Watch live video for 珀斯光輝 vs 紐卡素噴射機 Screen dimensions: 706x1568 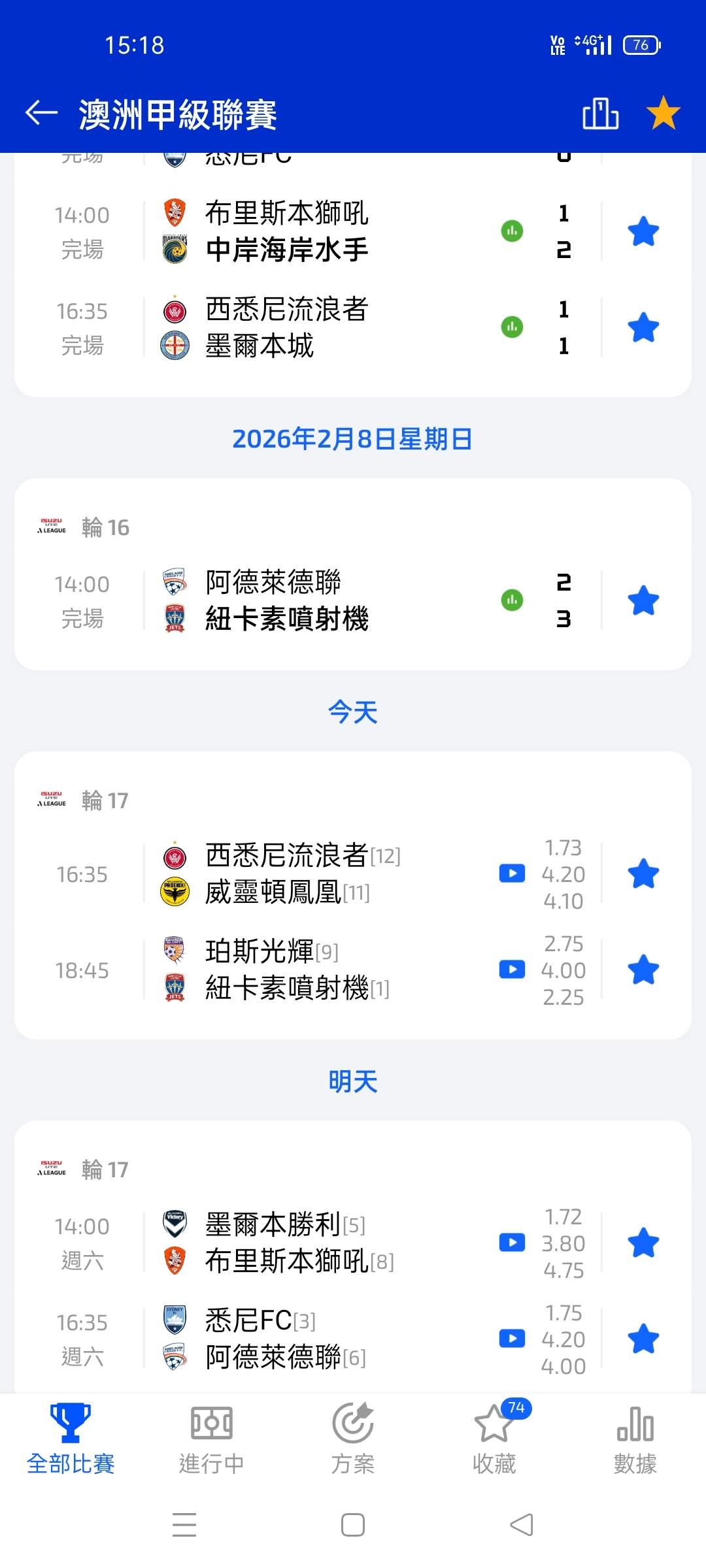512,970
